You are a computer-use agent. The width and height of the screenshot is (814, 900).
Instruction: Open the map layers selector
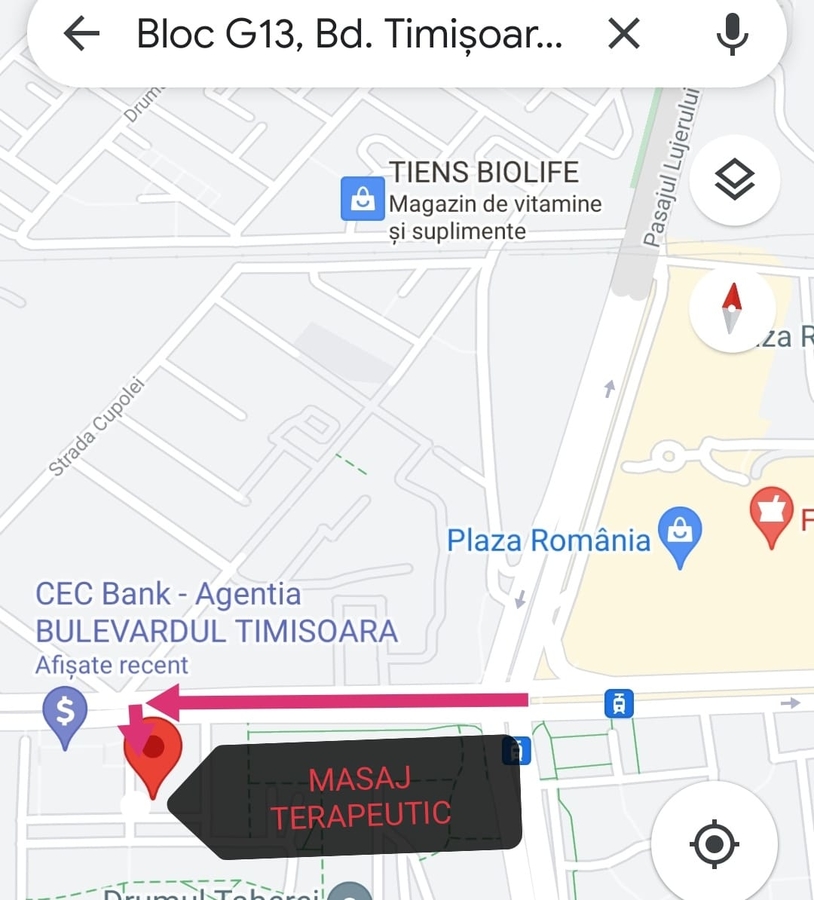[x=734, y=181]
